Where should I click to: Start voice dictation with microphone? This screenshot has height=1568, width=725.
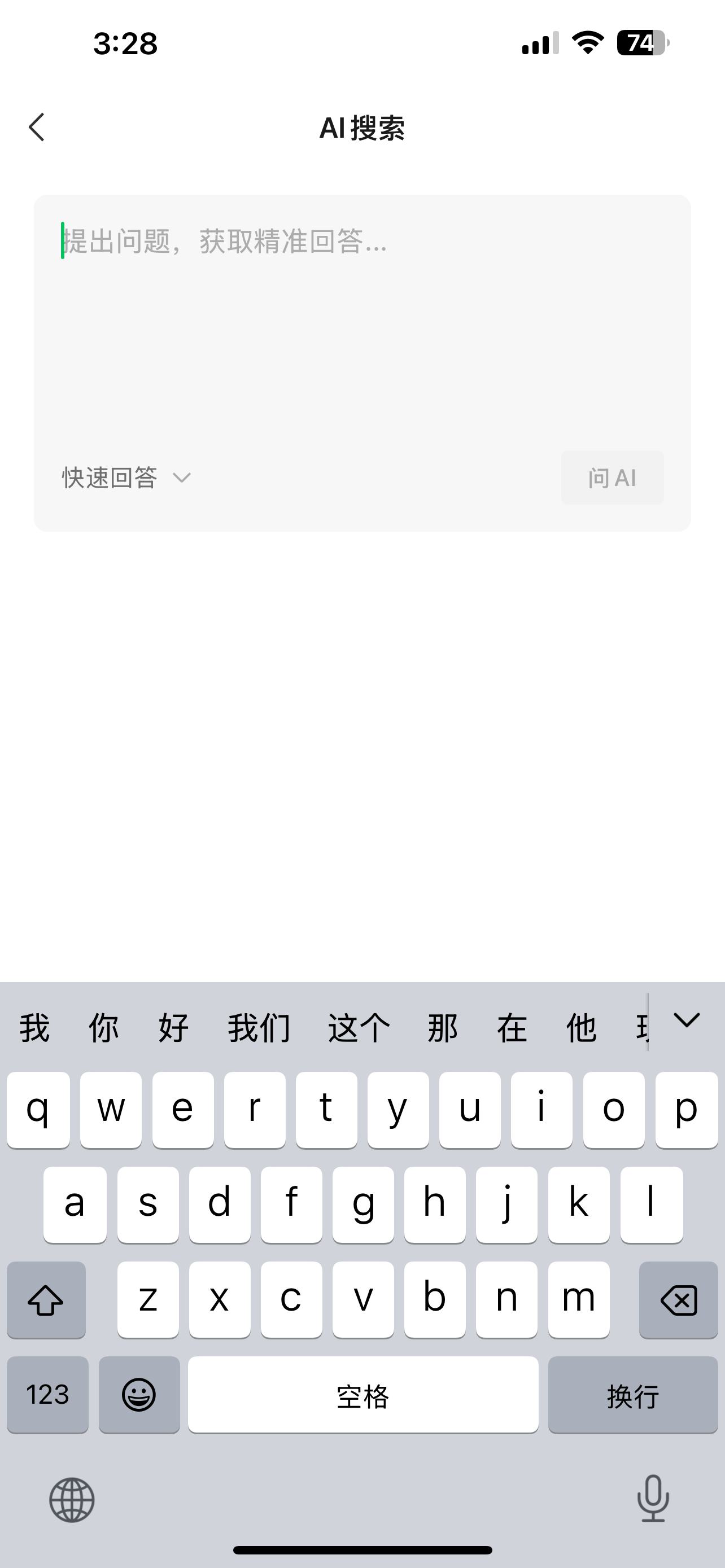tap(653, 1499)
